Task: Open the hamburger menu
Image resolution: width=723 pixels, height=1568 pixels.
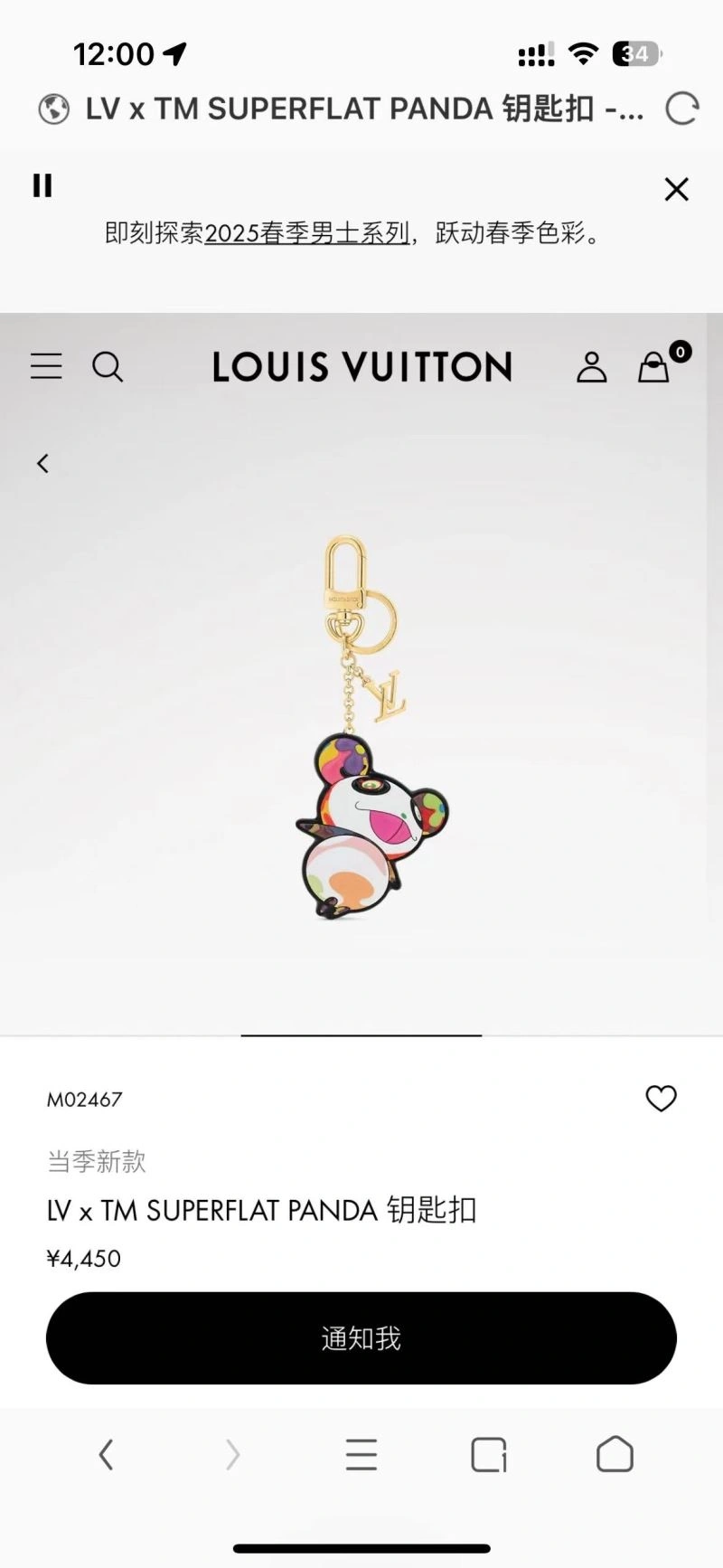Action: tap(46, 366)
